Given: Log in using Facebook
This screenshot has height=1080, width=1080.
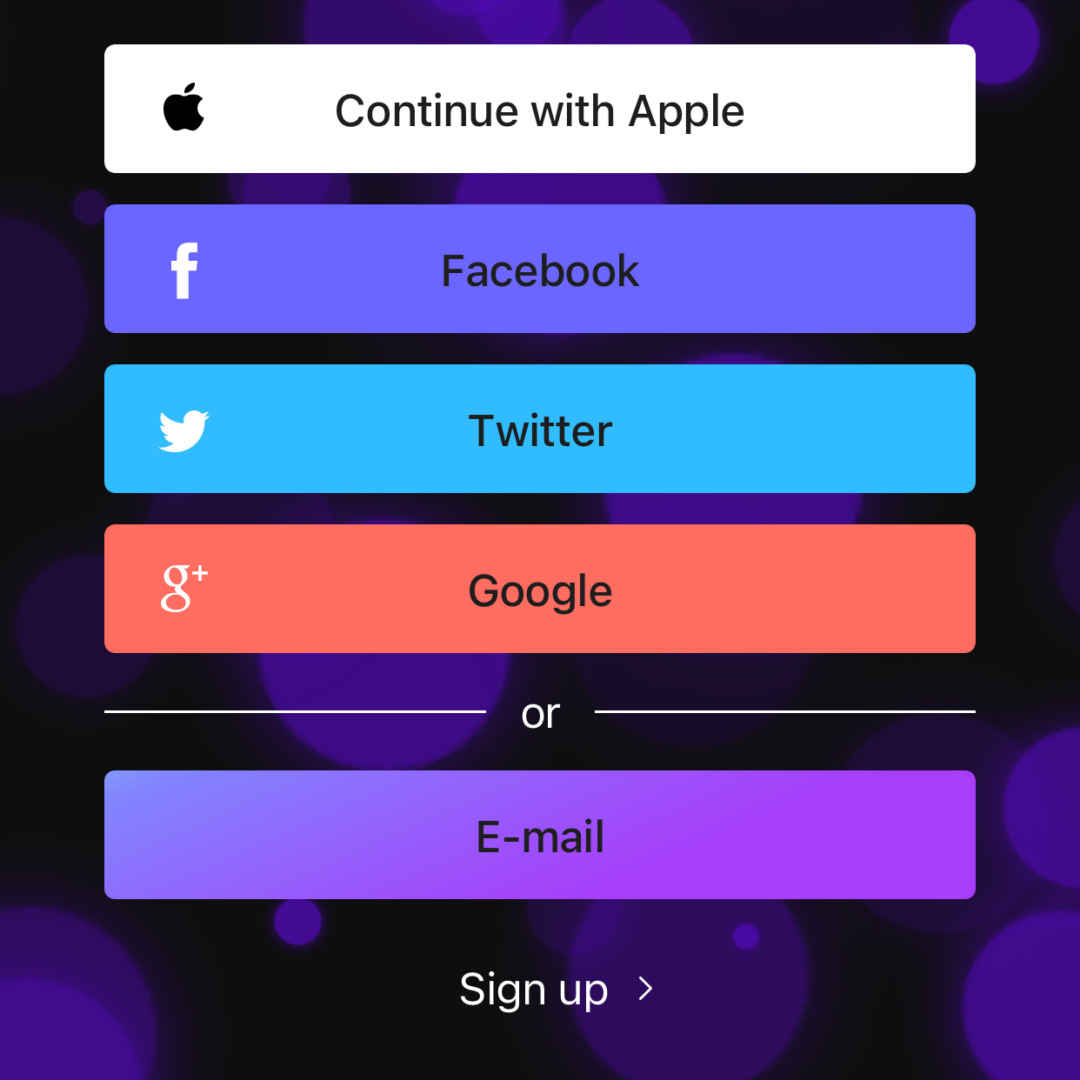Looking at the screenshot, I should [x=540, y=269].
